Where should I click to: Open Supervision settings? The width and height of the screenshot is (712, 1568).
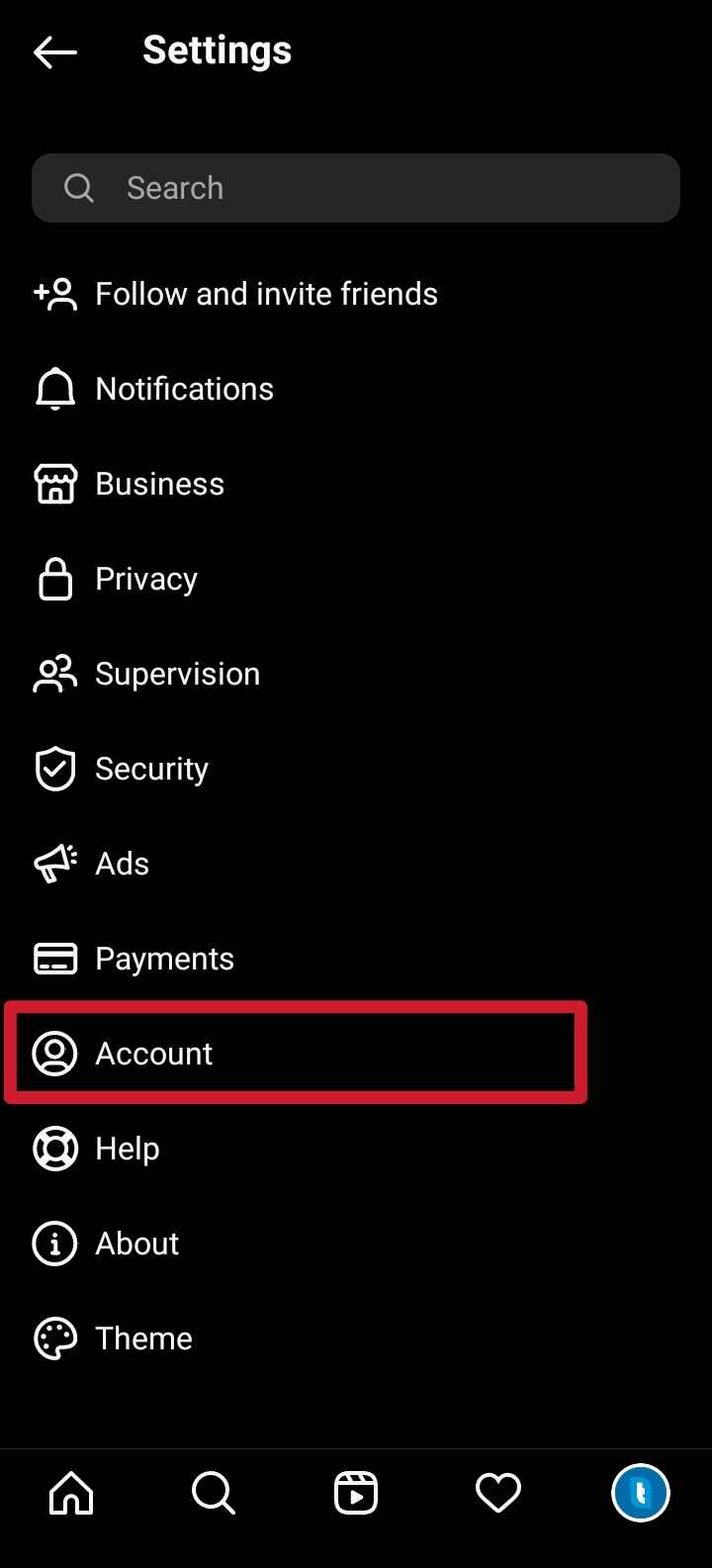click(356, 674)
